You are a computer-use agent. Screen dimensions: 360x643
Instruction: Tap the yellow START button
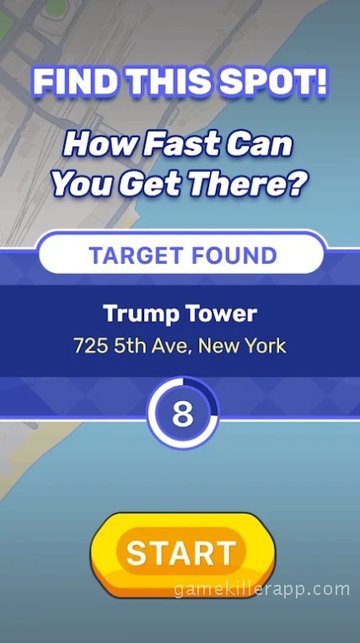[x=182, y=554]
